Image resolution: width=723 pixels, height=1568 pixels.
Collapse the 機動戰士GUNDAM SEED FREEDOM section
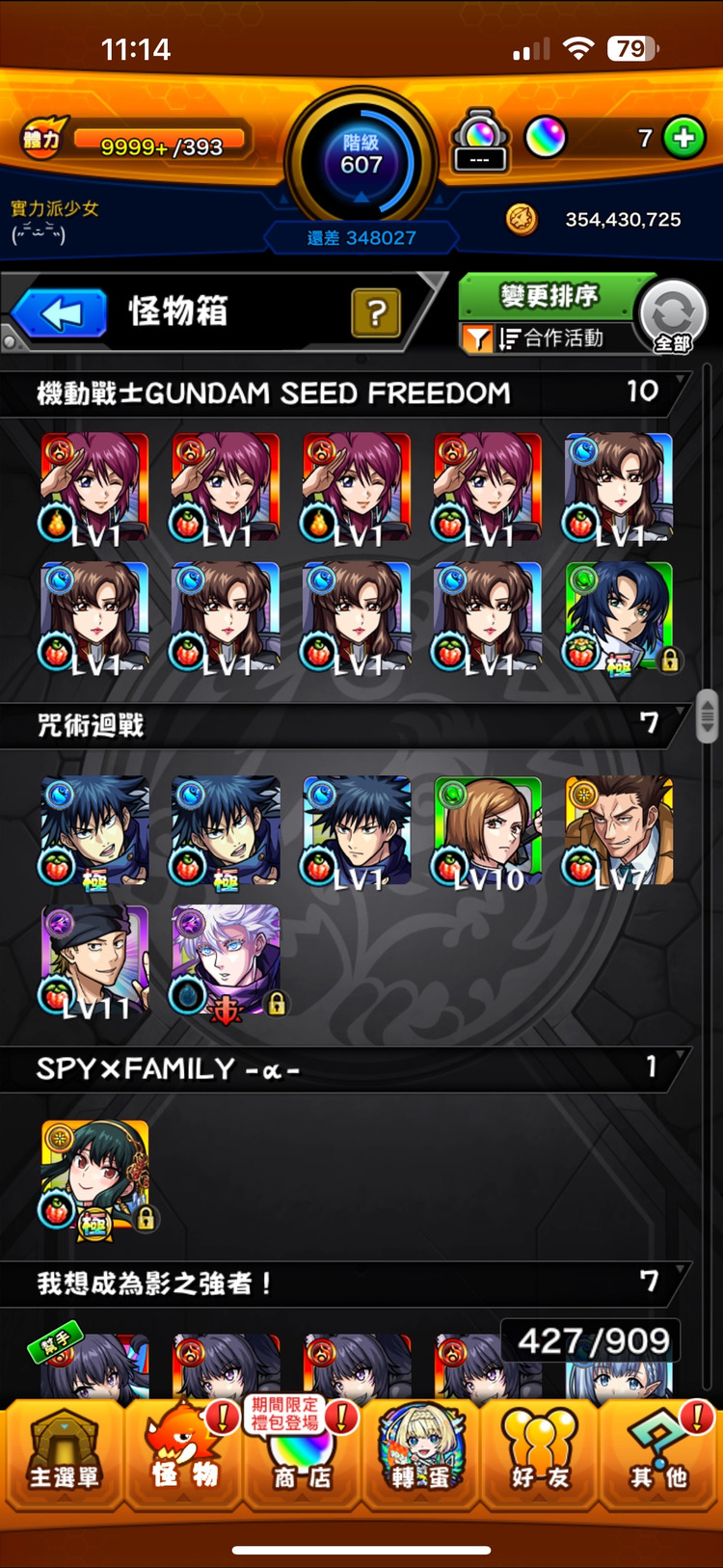click(347, 392)
